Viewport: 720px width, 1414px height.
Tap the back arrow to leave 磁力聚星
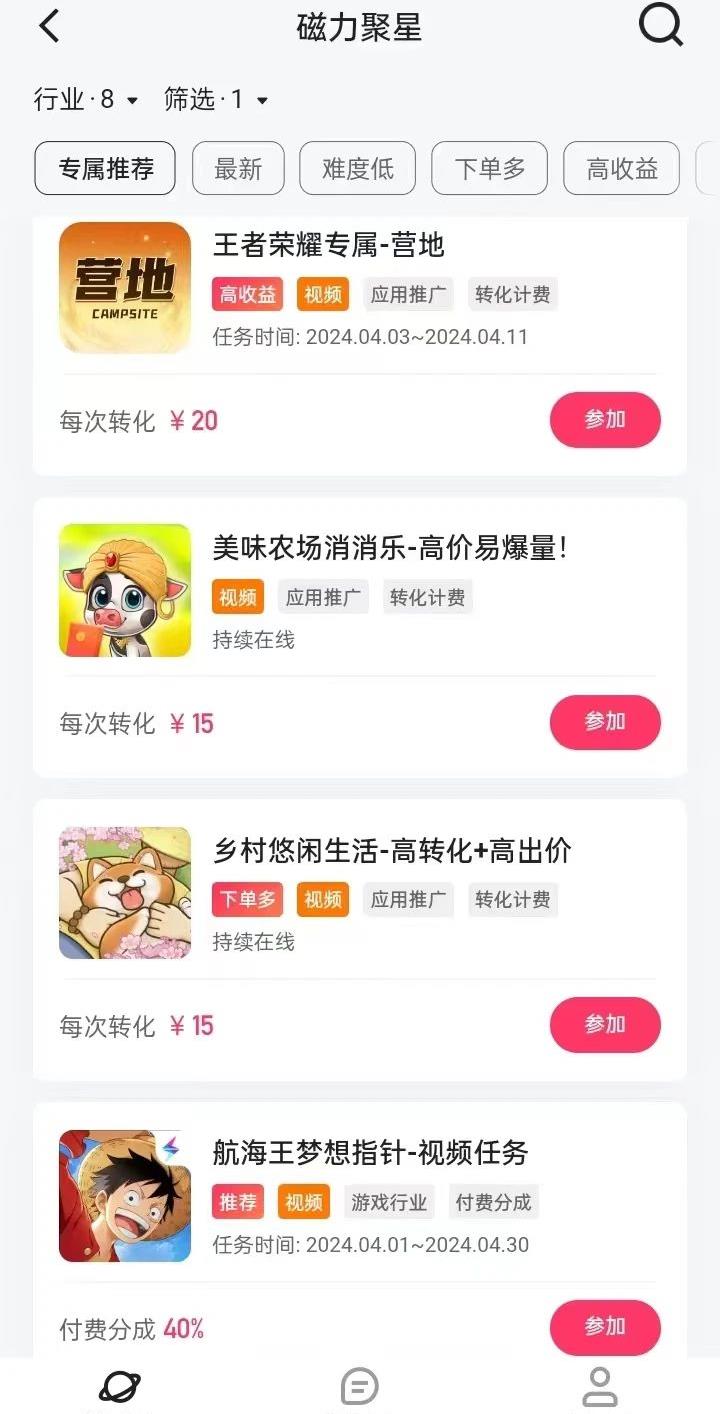pos(49,26)
